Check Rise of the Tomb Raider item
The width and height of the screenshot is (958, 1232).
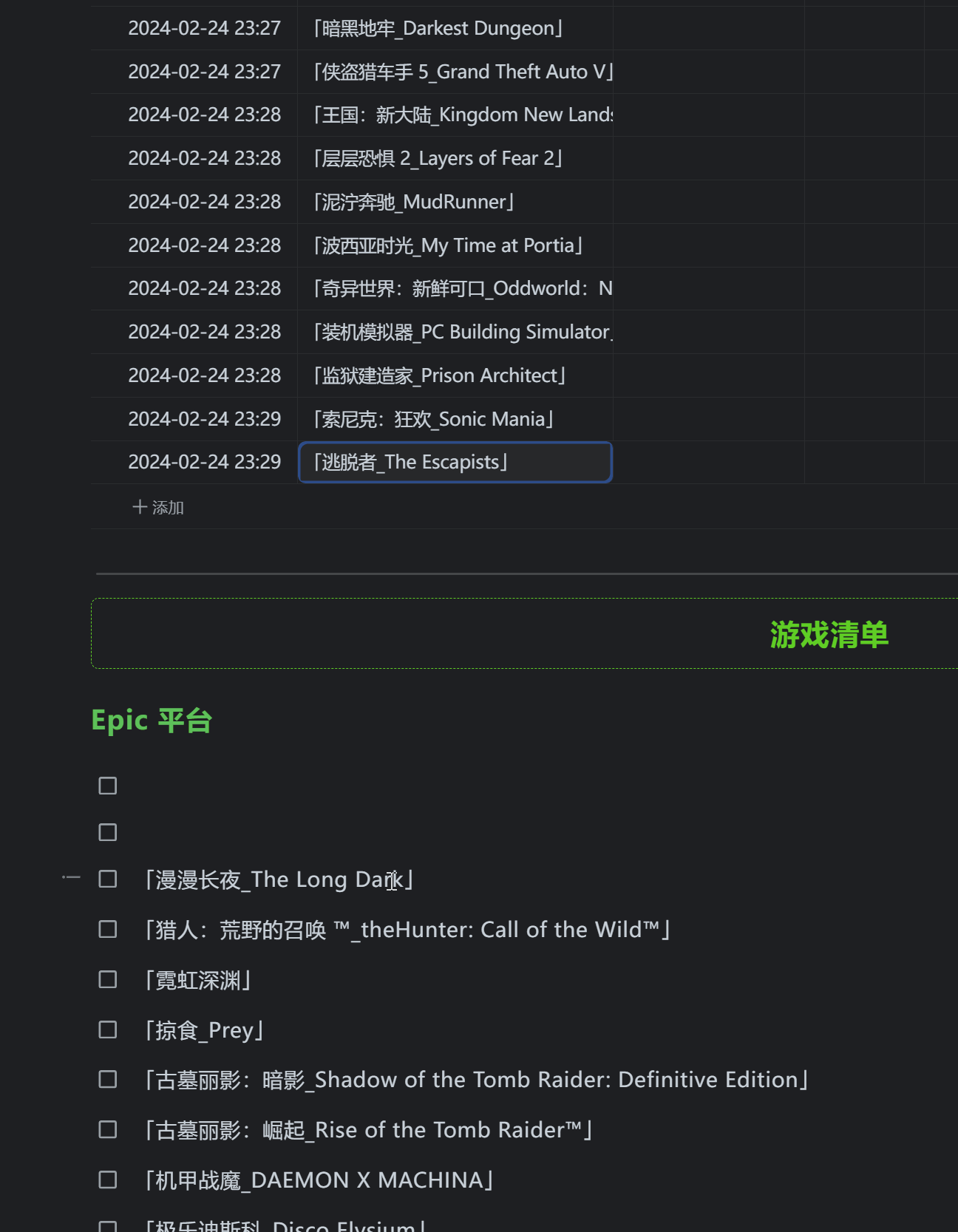pyautogui.click(x=108, y=1129)
